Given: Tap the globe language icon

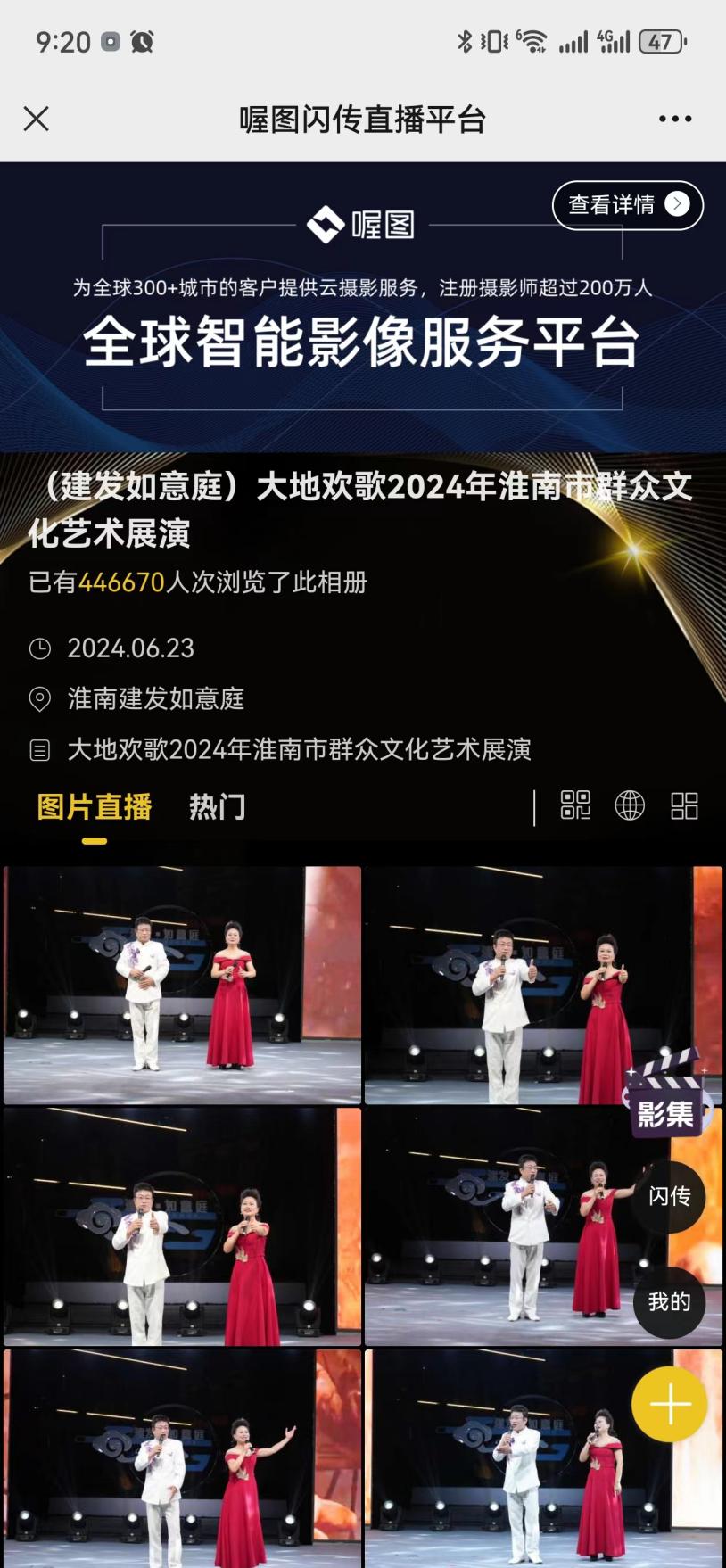Looking at the screenshot, I should point(630,805).
